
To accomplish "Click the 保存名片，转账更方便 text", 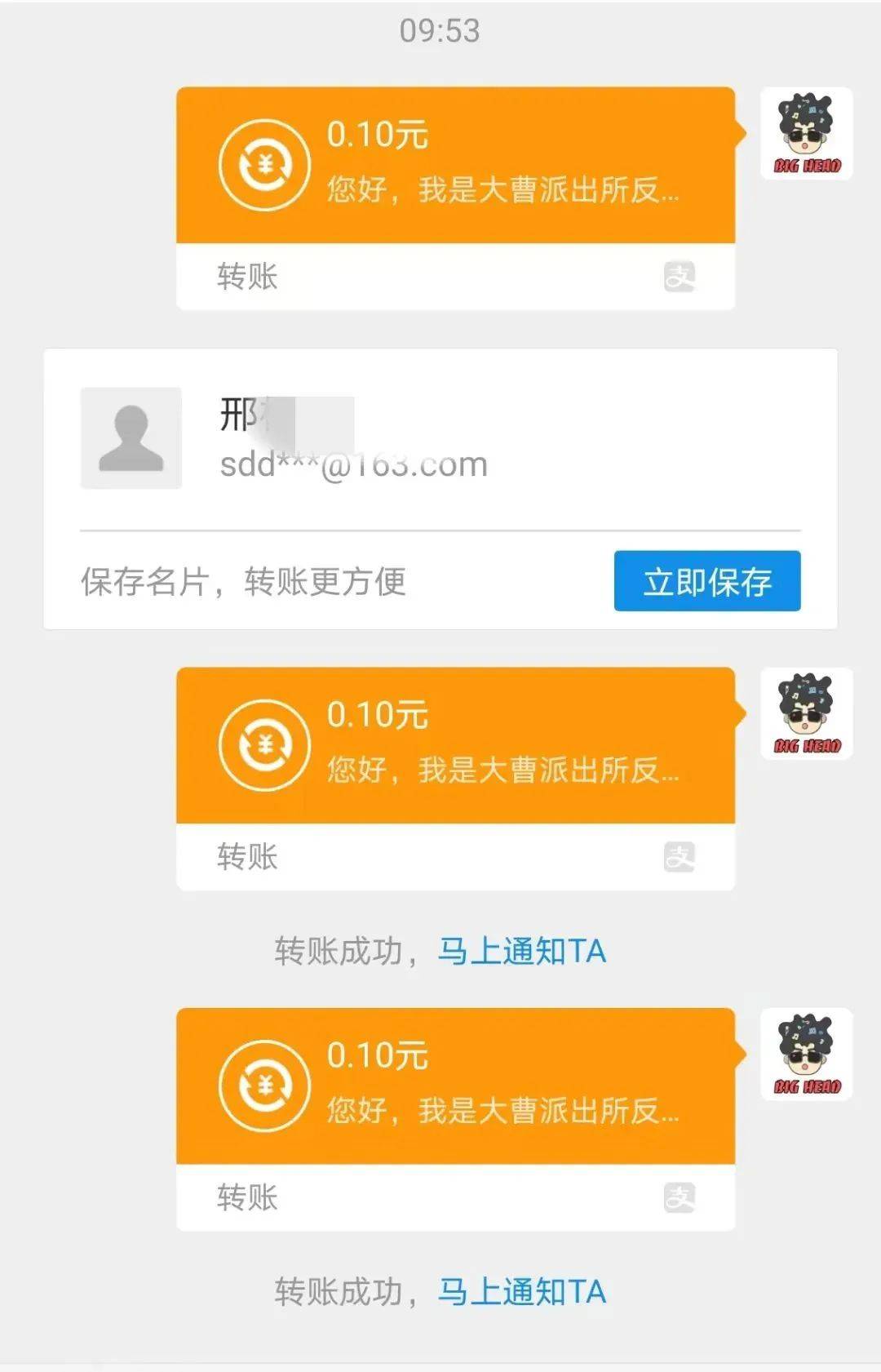I will (245, 581).
